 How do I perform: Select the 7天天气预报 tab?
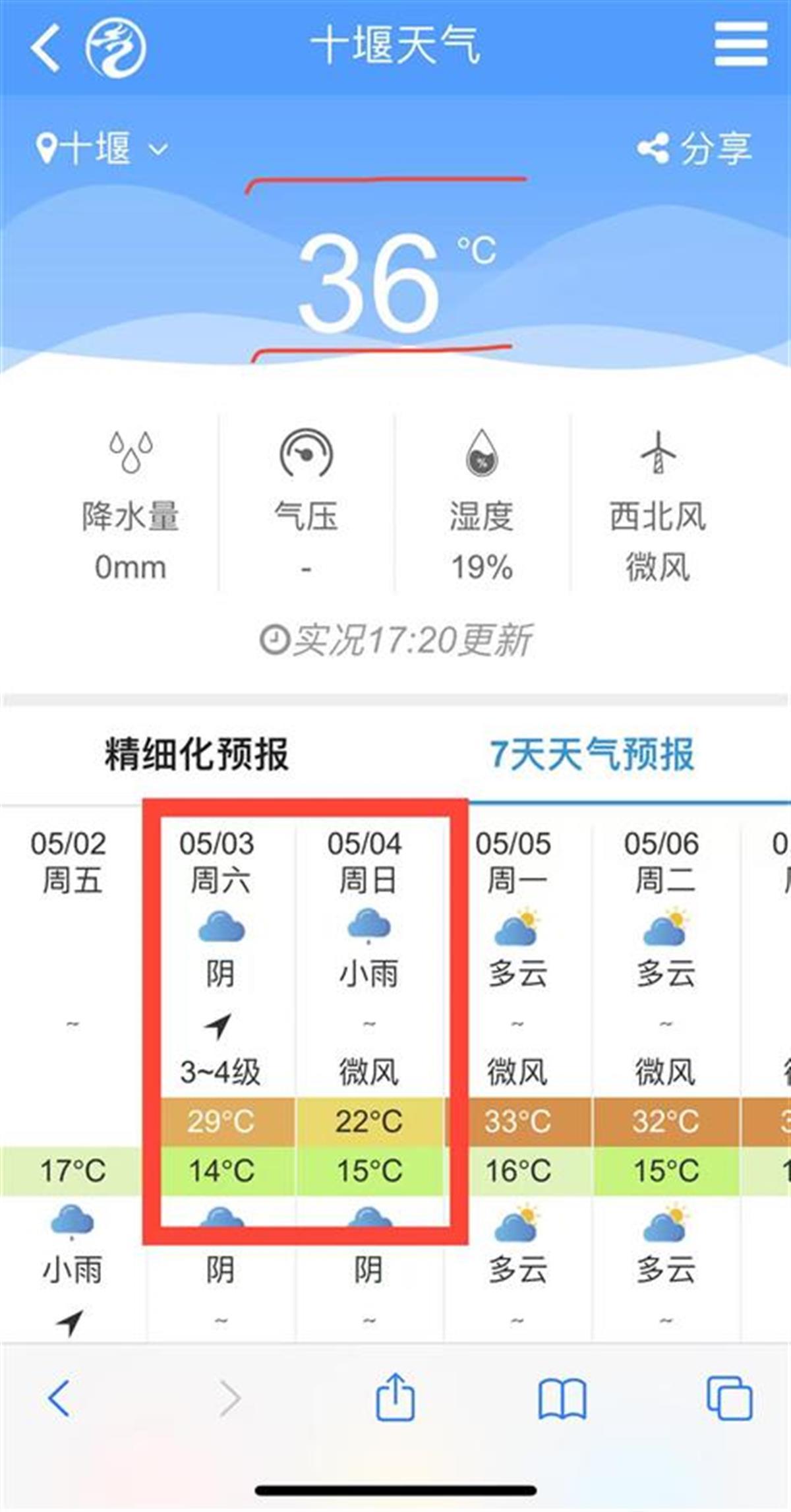[591, 755]
